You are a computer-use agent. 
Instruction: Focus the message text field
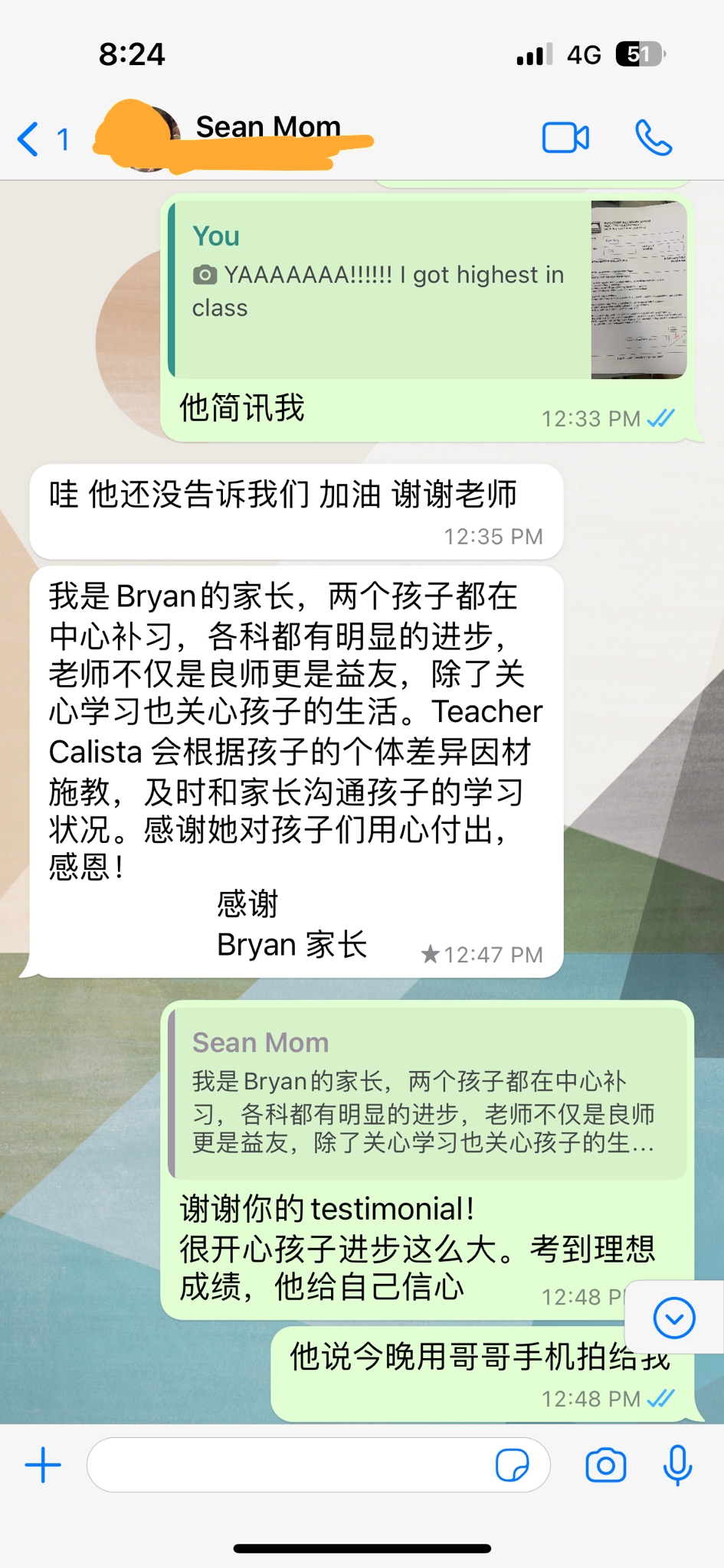tap(291, 1465)
